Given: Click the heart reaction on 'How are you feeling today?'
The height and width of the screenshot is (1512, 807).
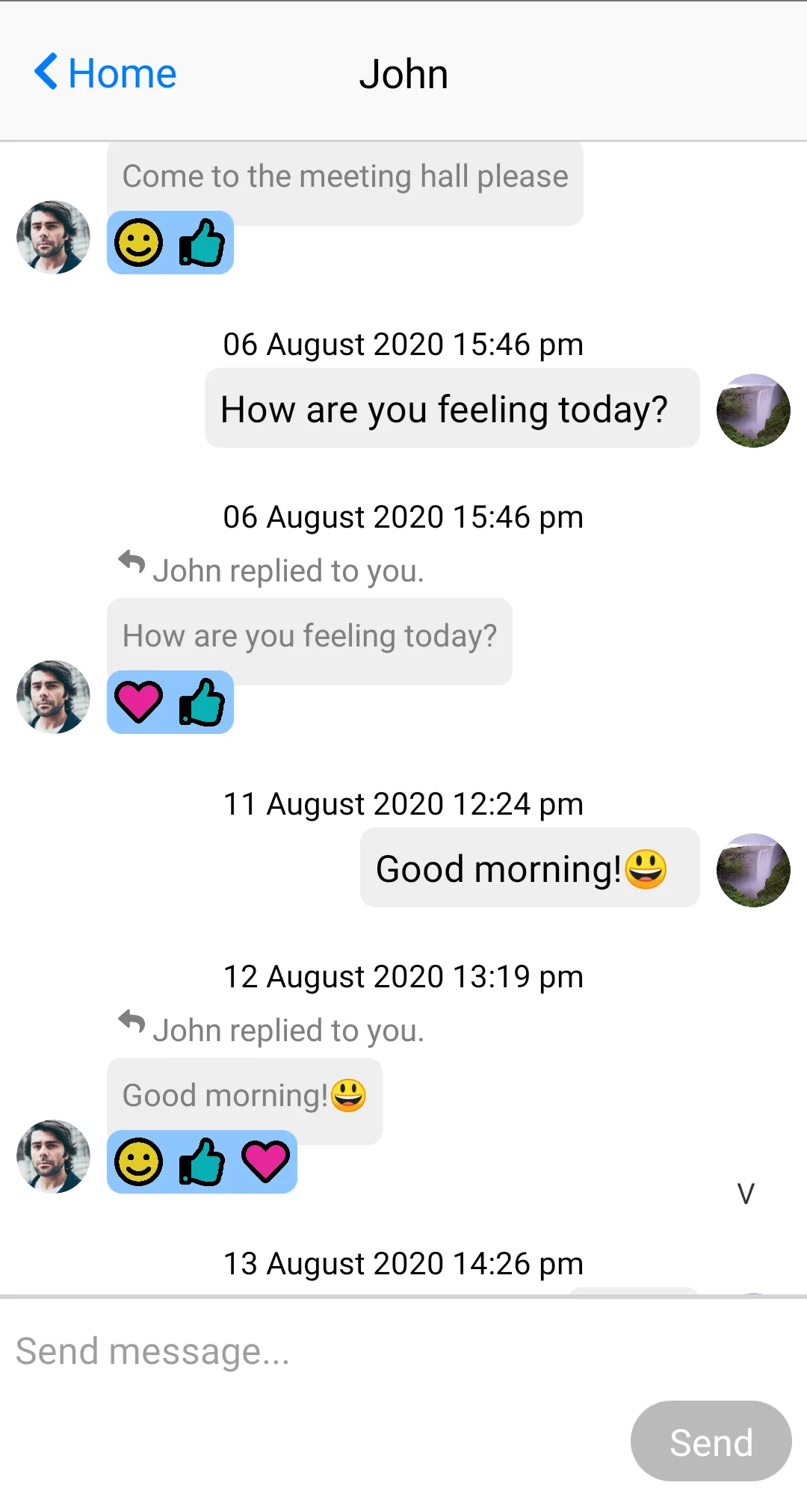Looking at the screenshot, I should click(138, 702).
